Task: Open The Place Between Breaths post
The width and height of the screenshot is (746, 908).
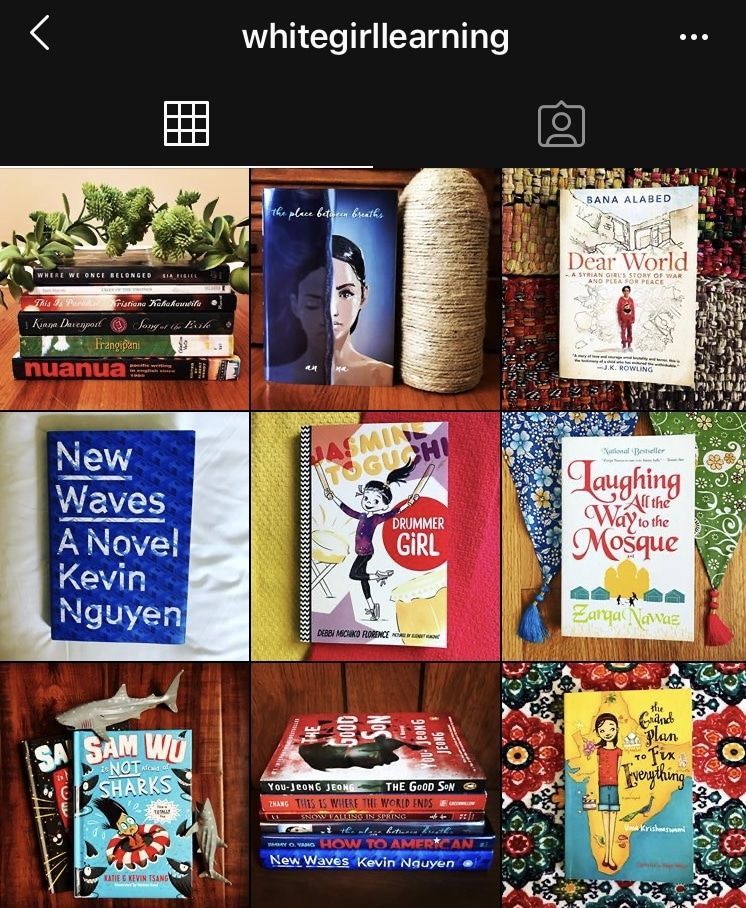Action: pyautogui.click(x=375, y=289)
